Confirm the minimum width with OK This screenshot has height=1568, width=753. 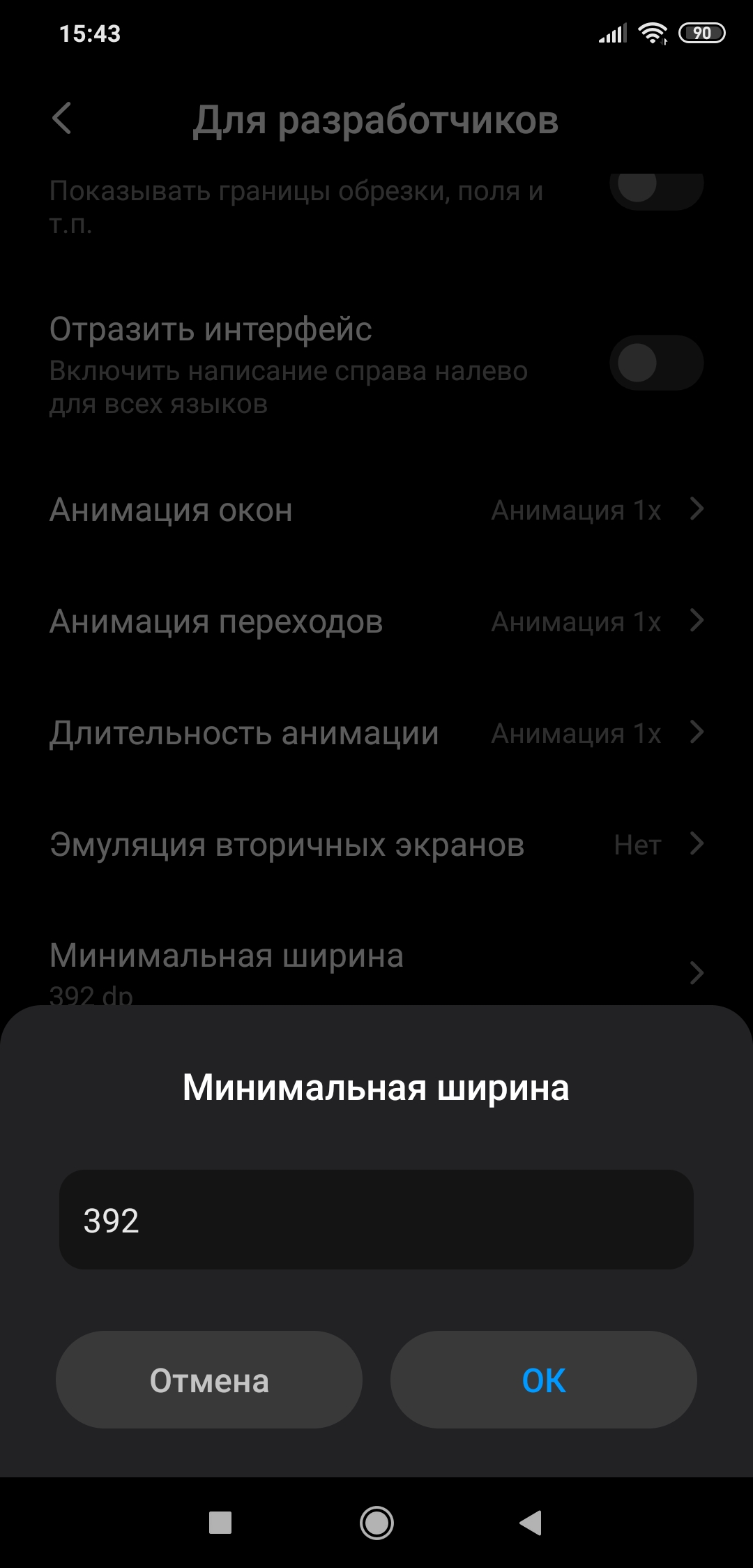[544, 1380]
